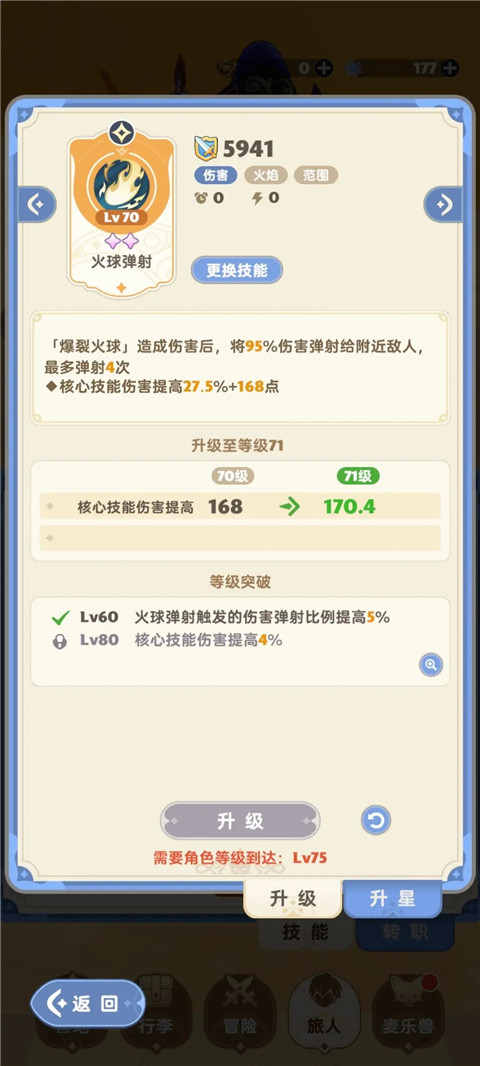Go to the previous skill with left arrow
The width and height of the screenshot is (480, 1066).
(x=36, y=204)
